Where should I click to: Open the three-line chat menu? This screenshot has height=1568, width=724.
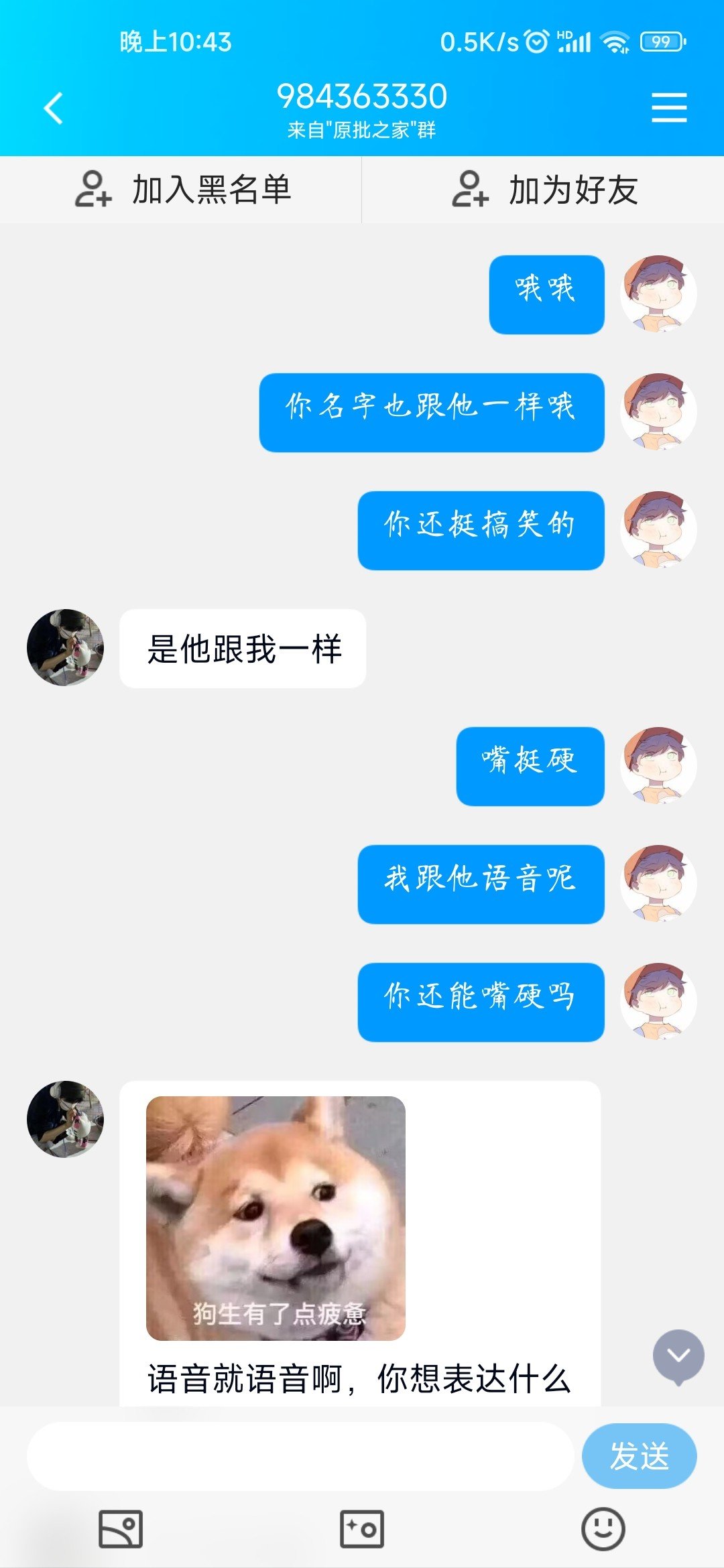coord(669,109)
